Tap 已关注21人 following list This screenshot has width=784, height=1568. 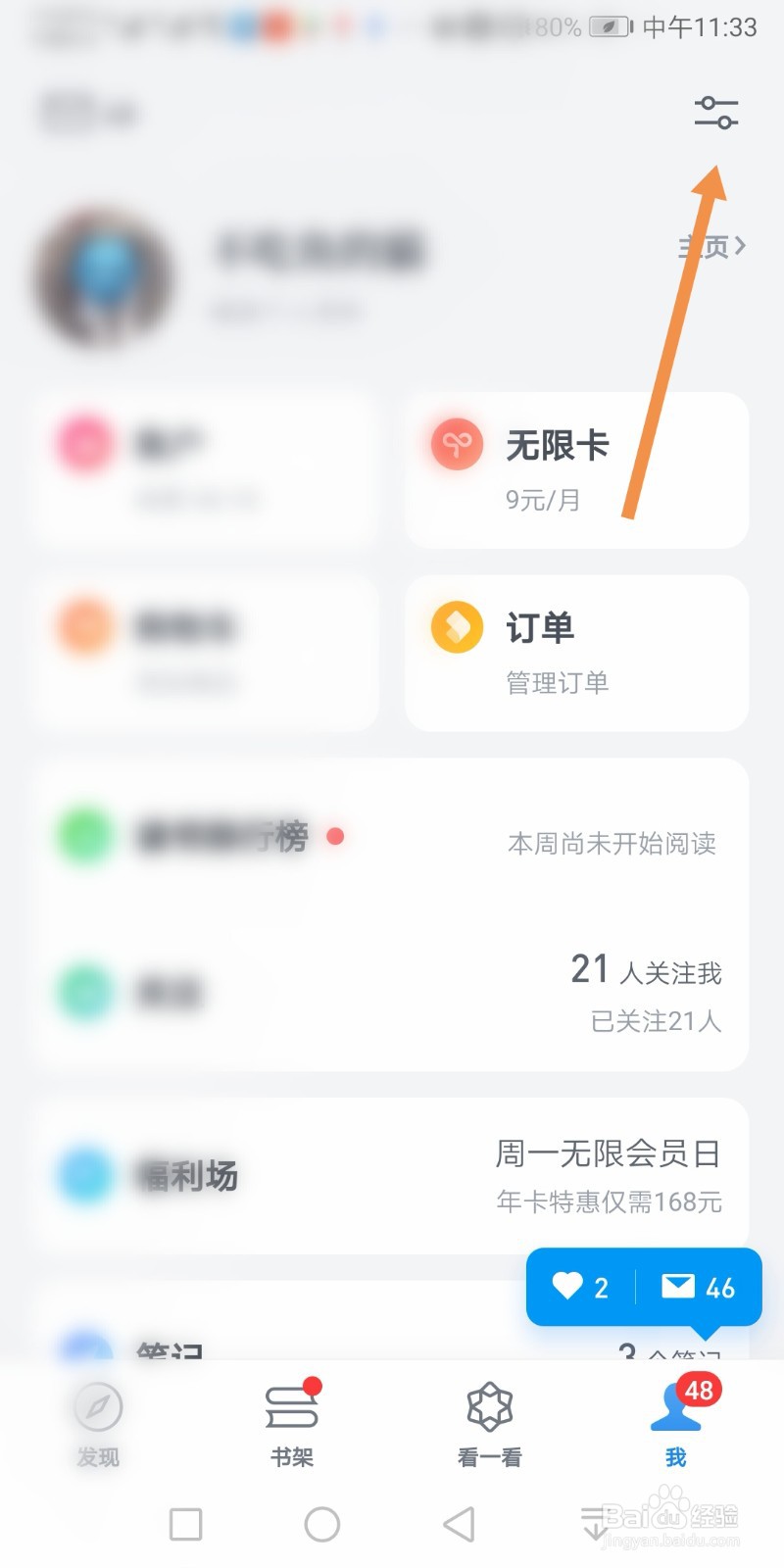click(652, 1021)
